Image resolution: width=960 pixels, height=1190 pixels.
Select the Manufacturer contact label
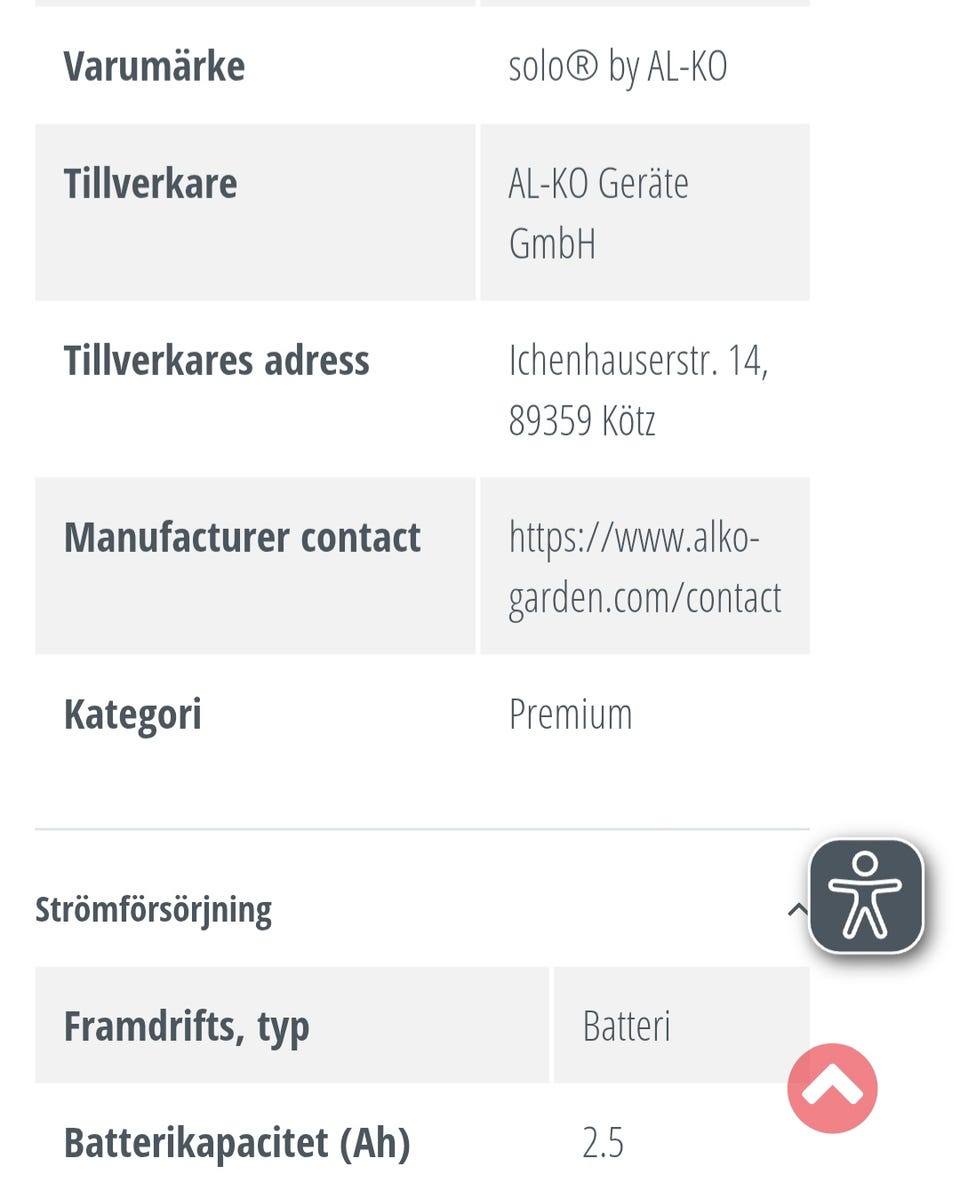[243, 537]
